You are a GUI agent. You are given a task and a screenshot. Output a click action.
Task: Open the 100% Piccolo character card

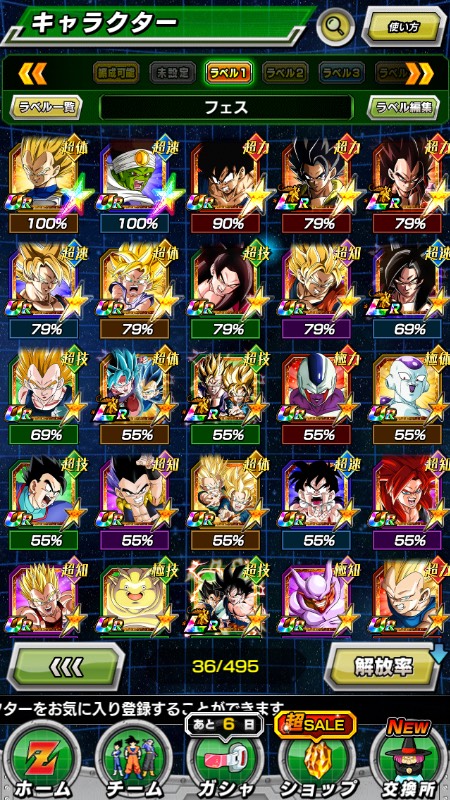[136, 184]
